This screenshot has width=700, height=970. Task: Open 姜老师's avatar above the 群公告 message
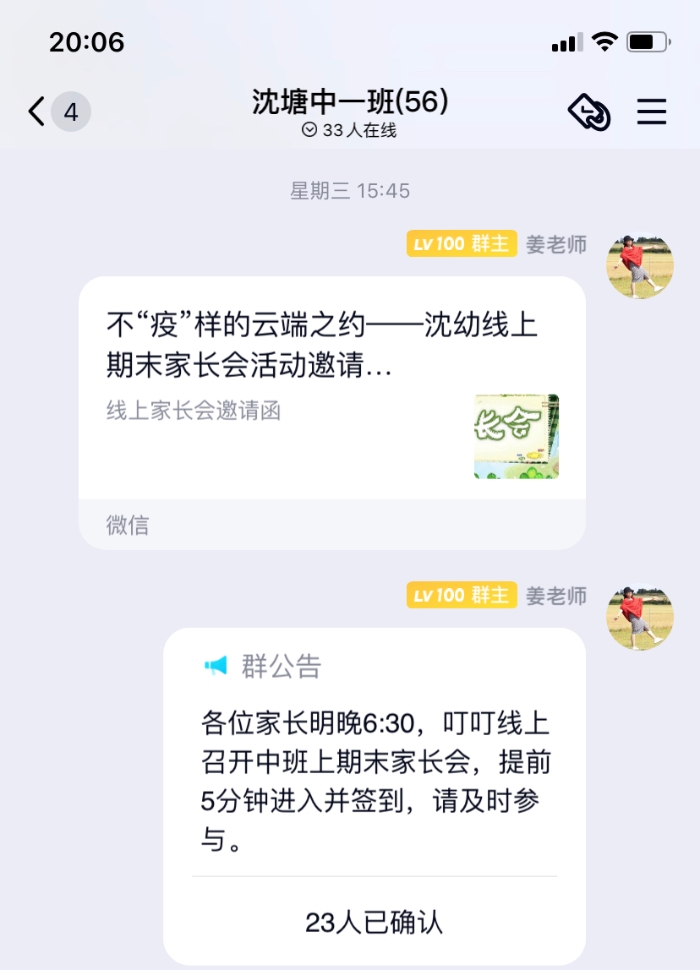[640, 618]
